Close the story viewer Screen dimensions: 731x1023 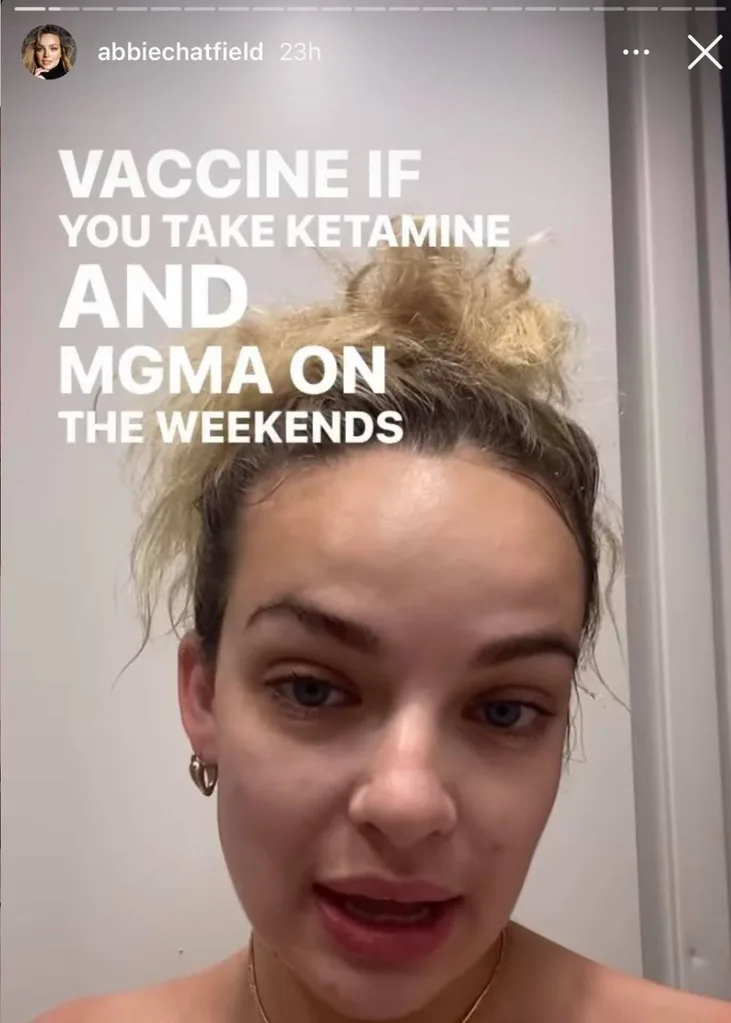tap(704, 52)
